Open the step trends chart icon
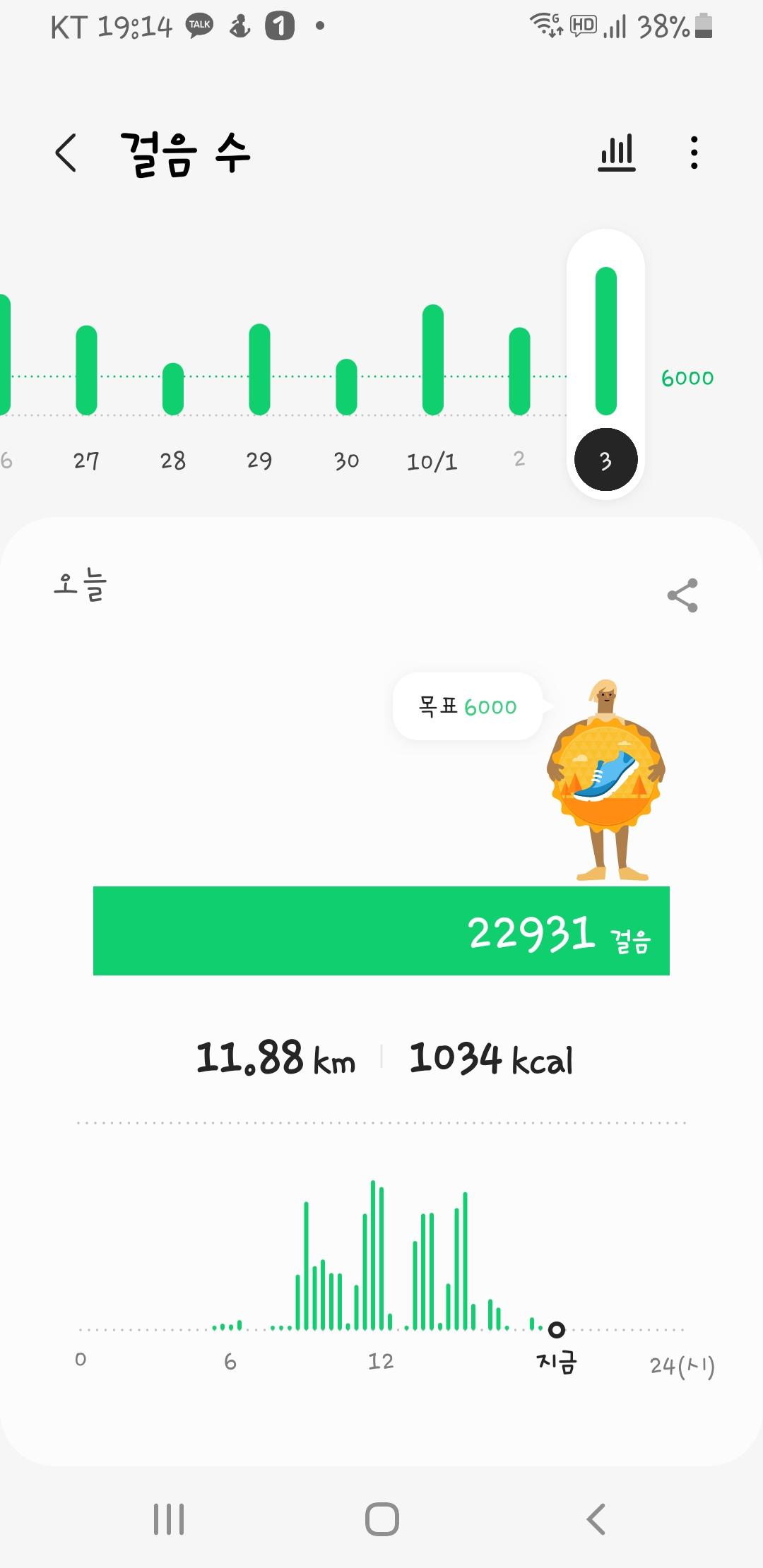The image size is (763, 1568). [617, 153]
